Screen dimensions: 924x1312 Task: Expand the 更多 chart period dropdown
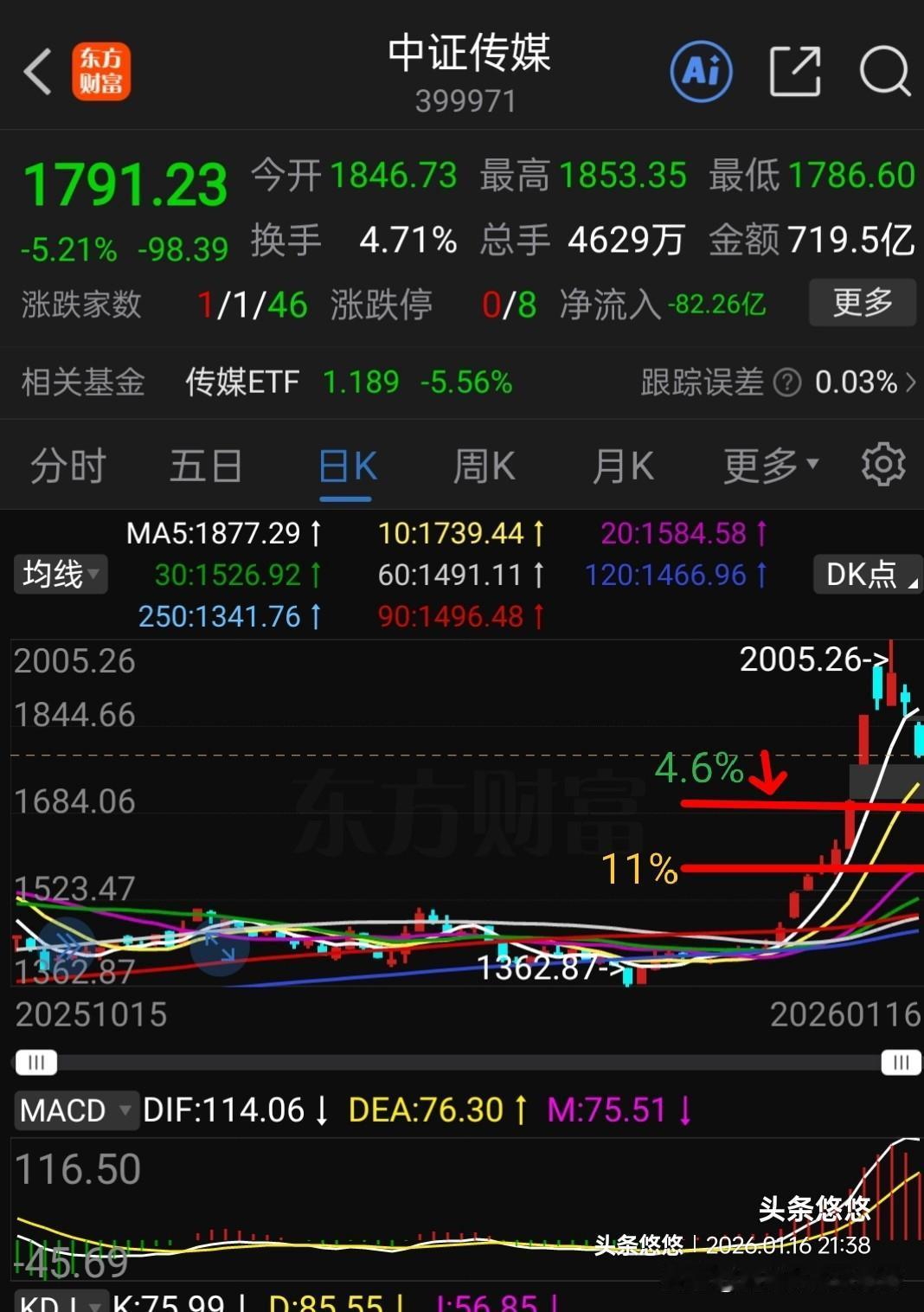coord(770,466)
